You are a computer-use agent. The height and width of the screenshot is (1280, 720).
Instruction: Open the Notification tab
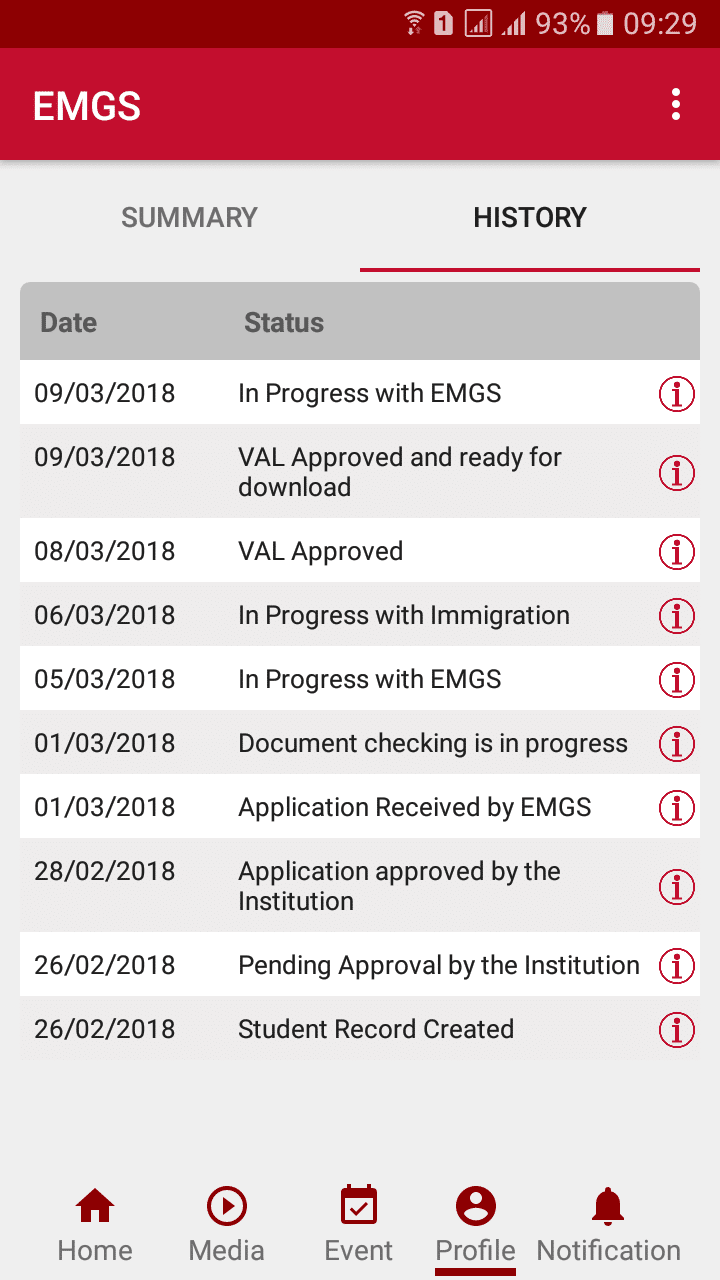click(x=608, y=1225)
